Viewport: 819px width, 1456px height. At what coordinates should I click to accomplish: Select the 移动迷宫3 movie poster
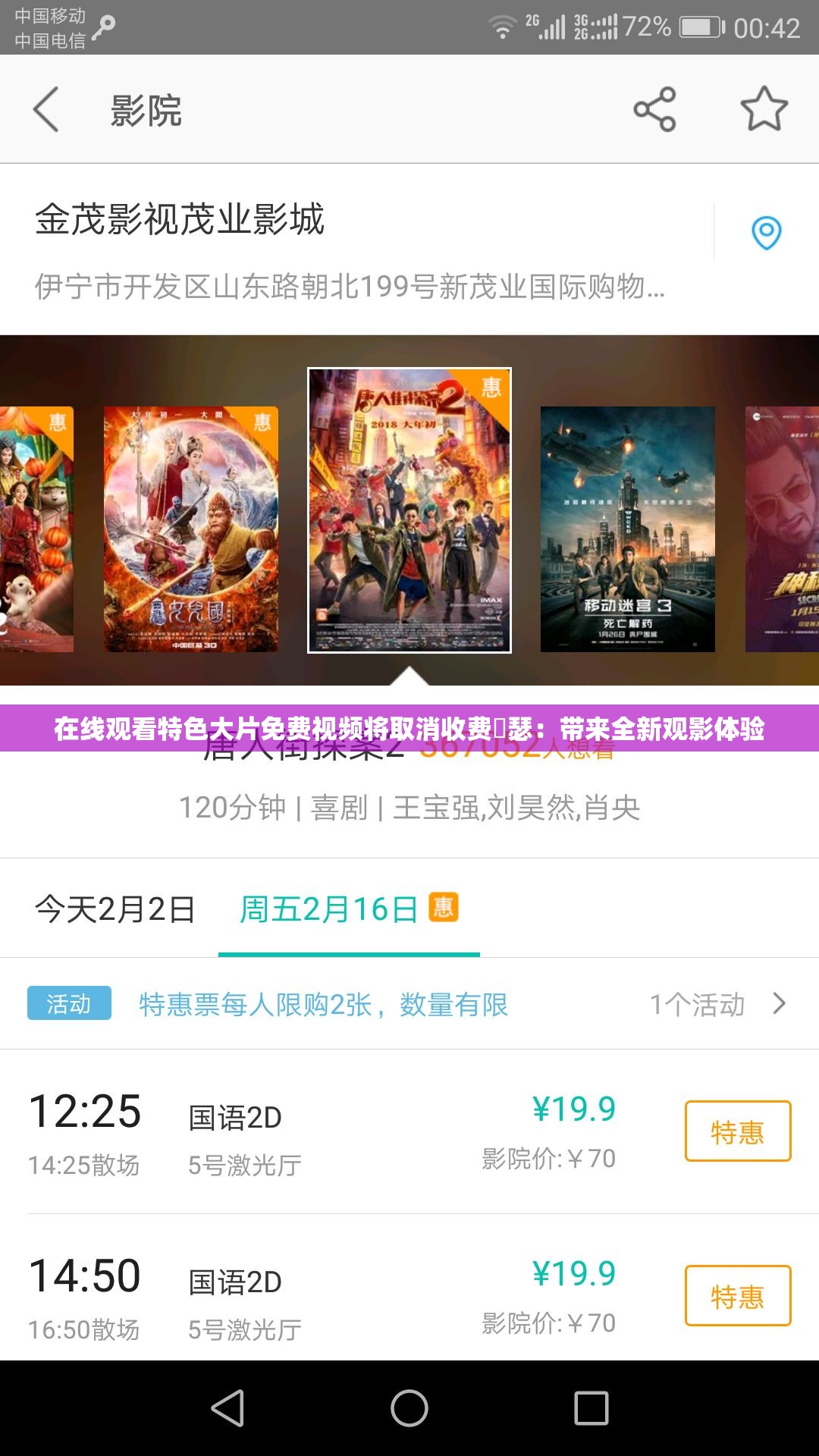pos(628,531)
